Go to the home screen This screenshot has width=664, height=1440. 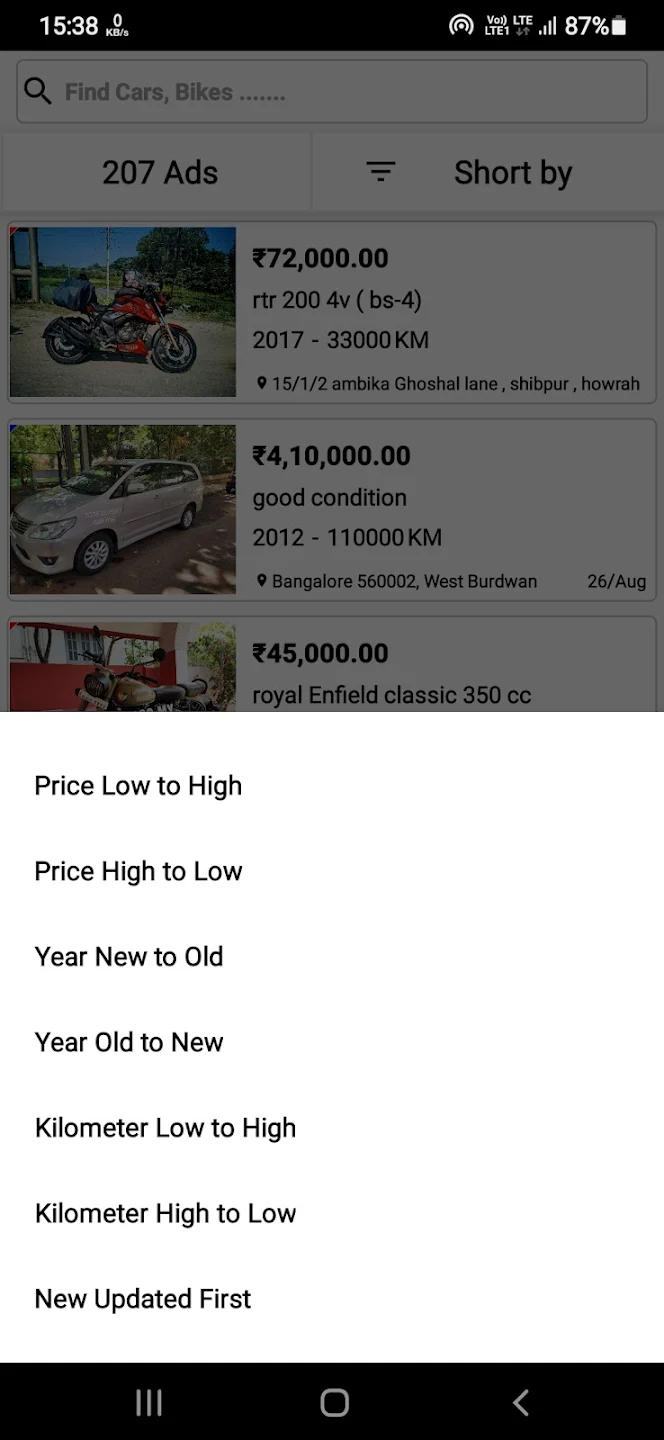[334, 1402]
